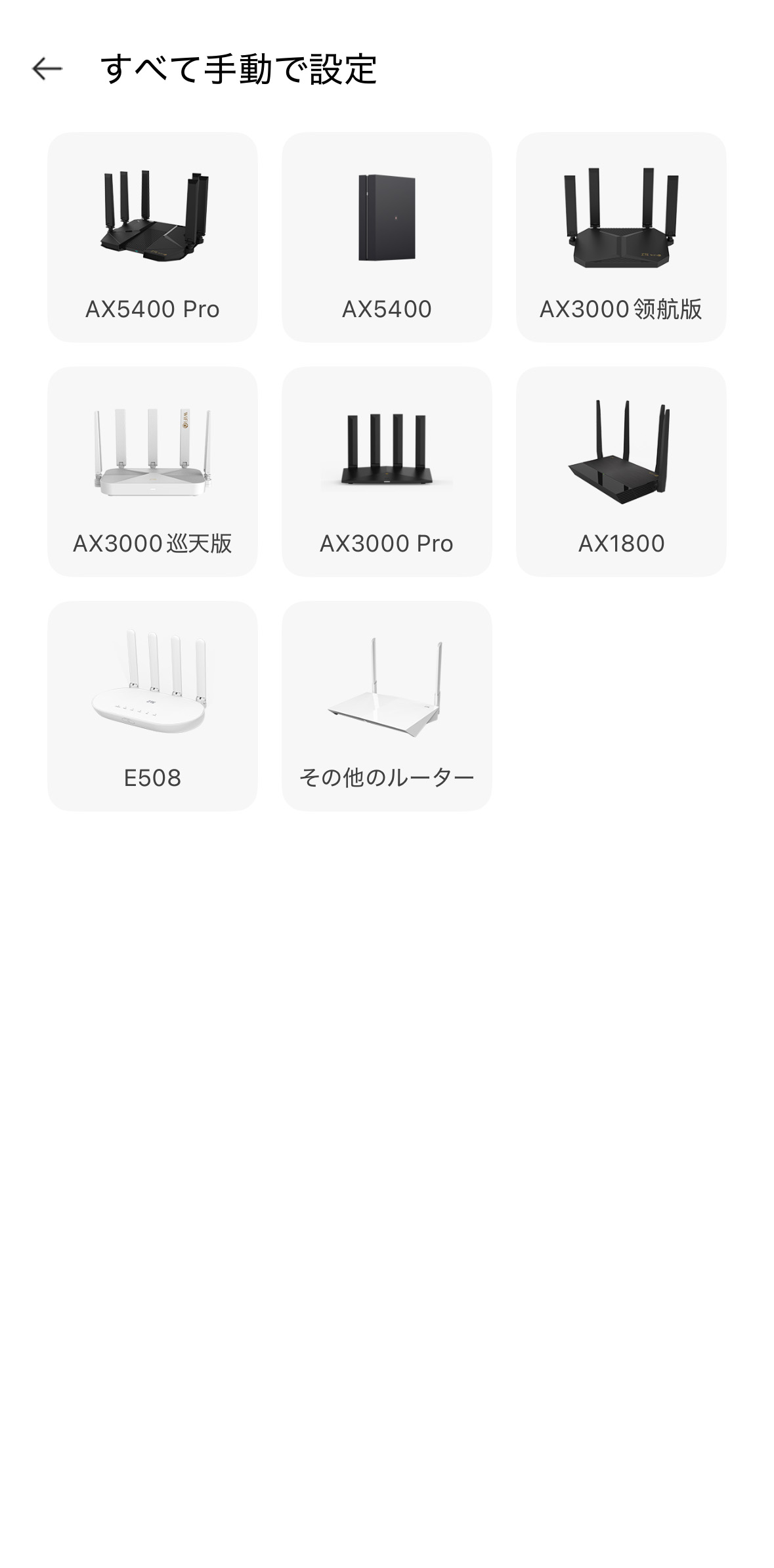The width and height of the screenshot is (774, 1568).
Task: Tap the E508 label
Action: tap(152, 779)
